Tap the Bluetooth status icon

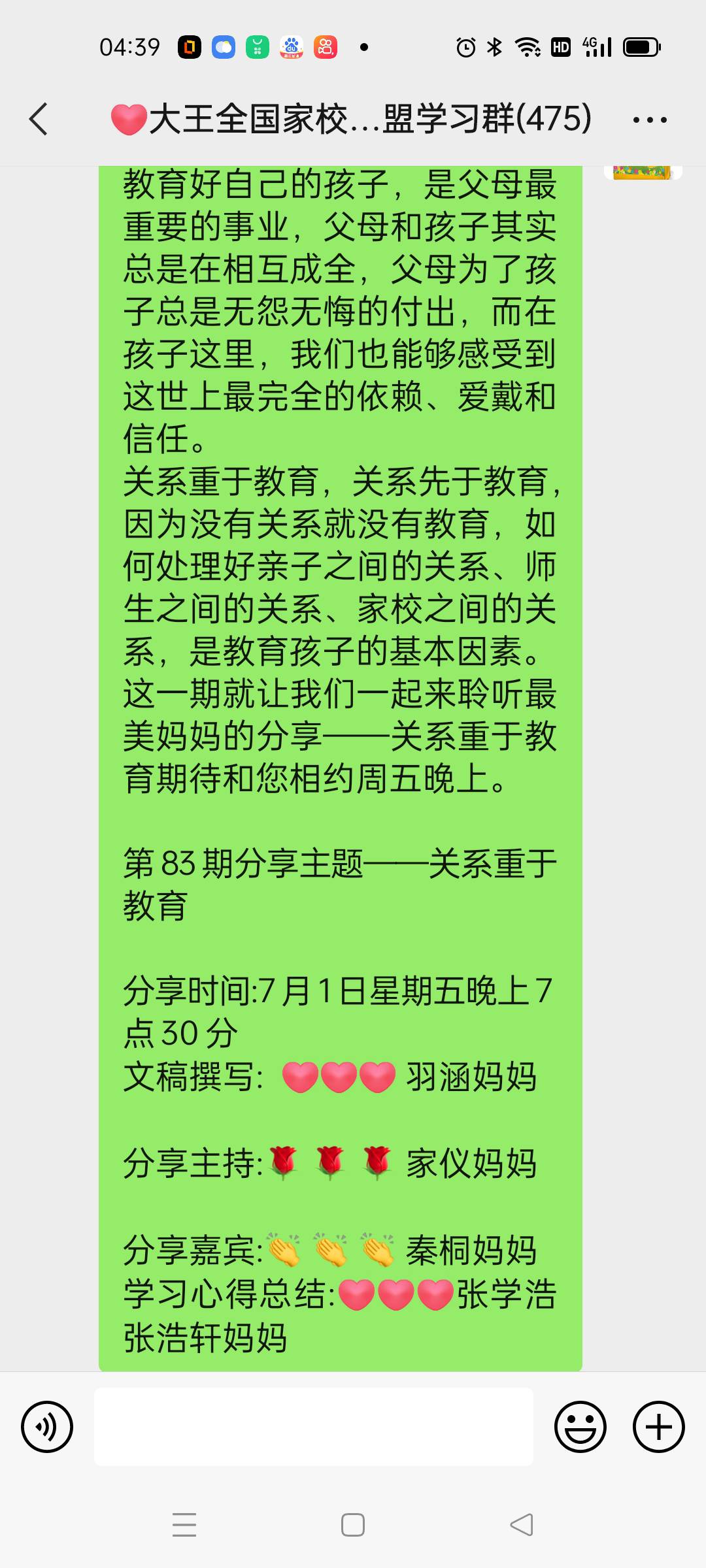pyautogui.click(x=495, y=46)
